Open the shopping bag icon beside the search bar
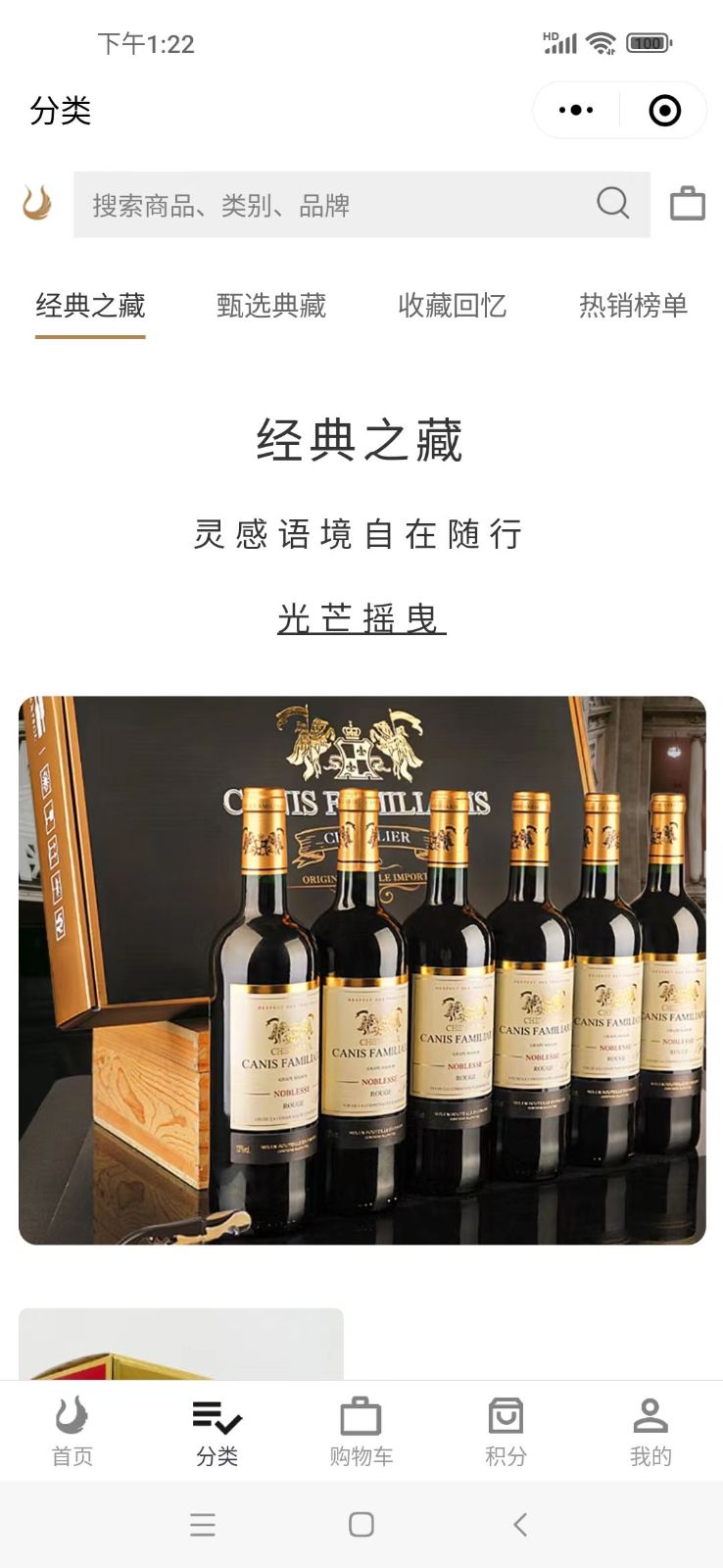 688,204
